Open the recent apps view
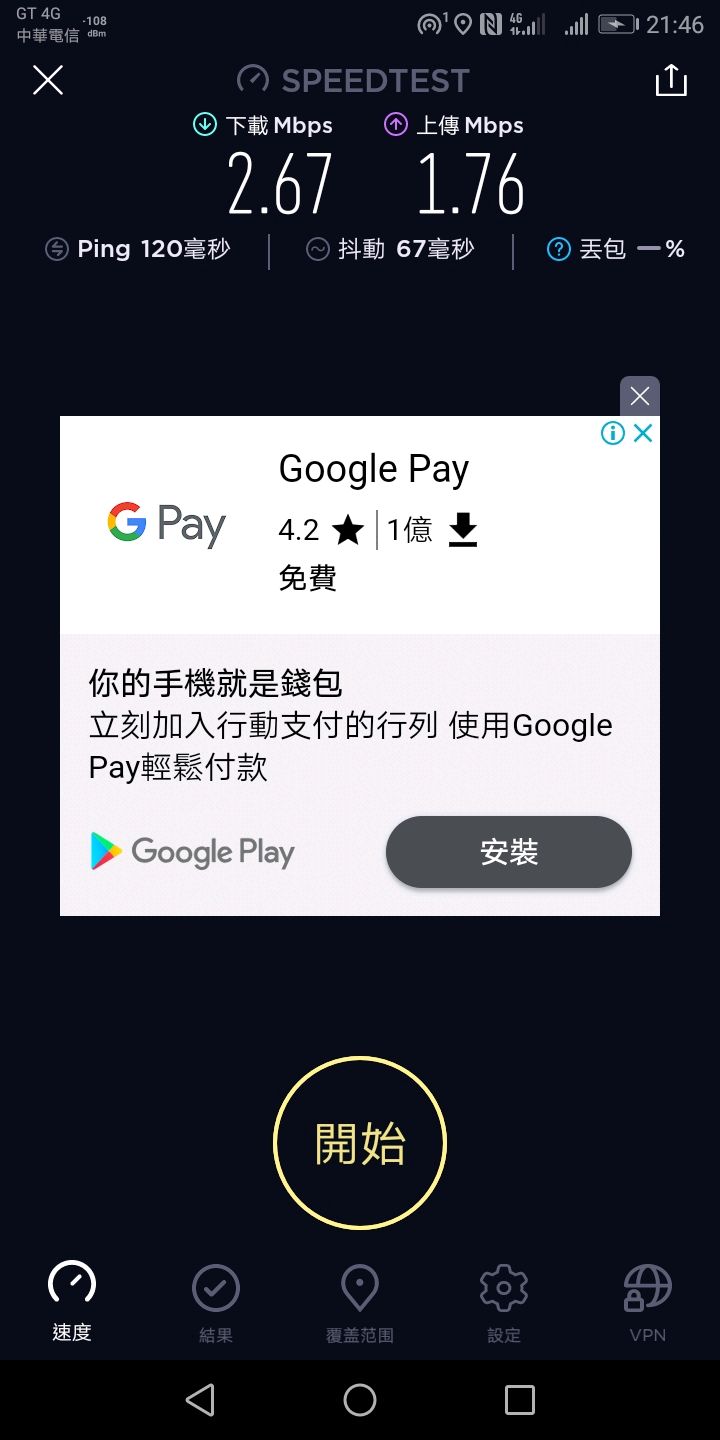The height and width of the screenshot is (1440, 720). [x=519, y=1399]
